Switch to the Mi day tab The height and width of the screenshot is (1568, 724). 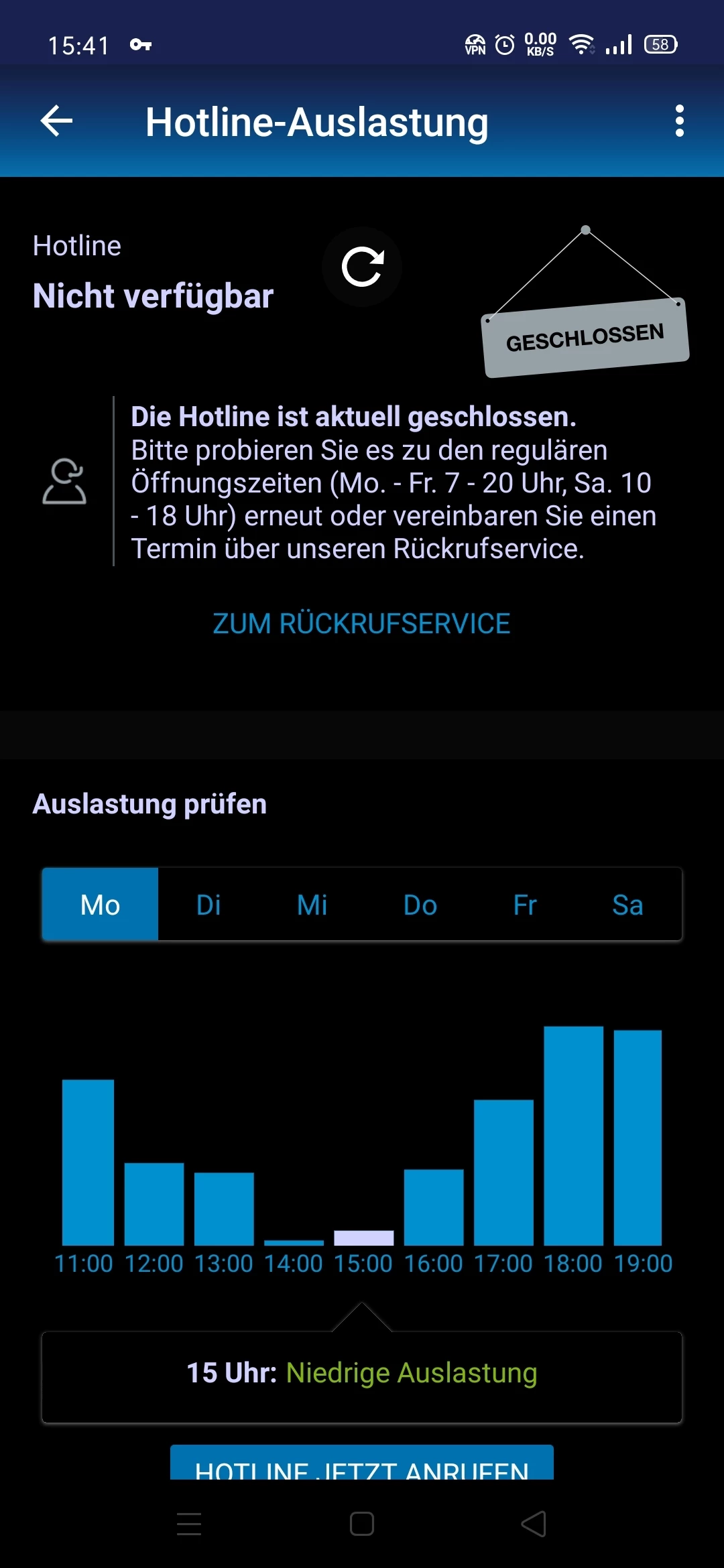coord(312,905)
